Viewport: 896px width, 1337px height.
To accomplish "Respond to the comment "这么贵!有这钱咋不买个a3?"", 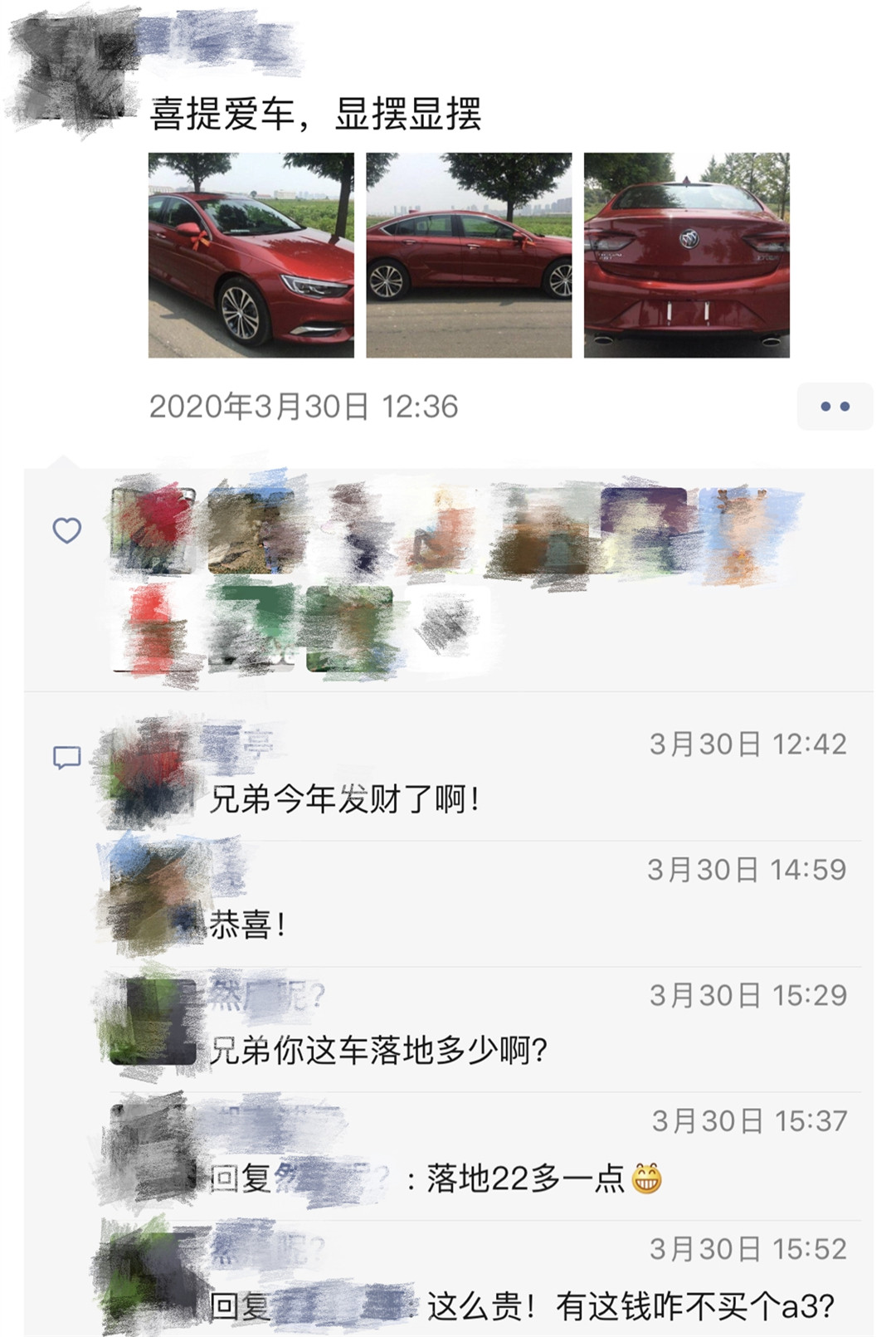I will pyautogui.click(x=631, y=1306).
